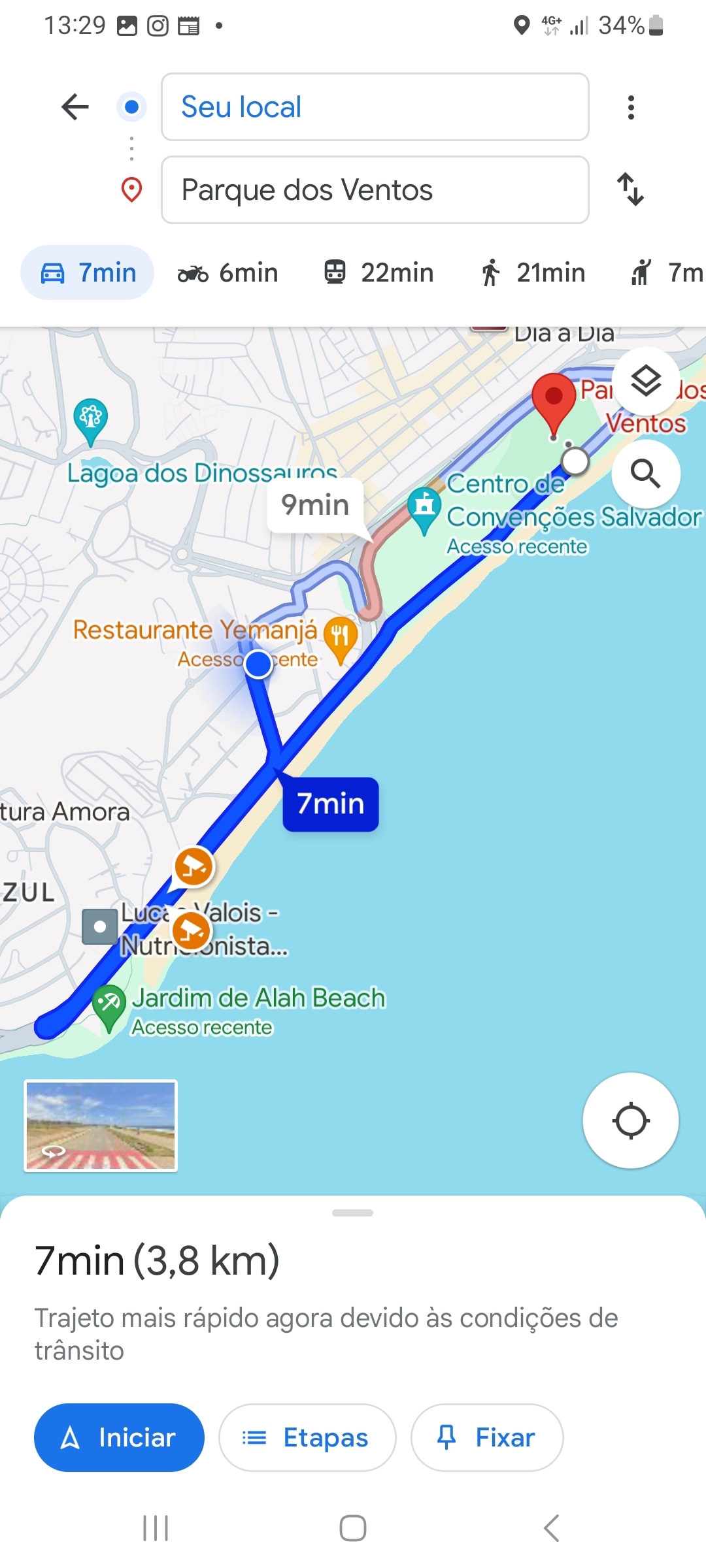Start navigation with Iniciar
Screen dimensions: 706x1568
coord(119,1437)
